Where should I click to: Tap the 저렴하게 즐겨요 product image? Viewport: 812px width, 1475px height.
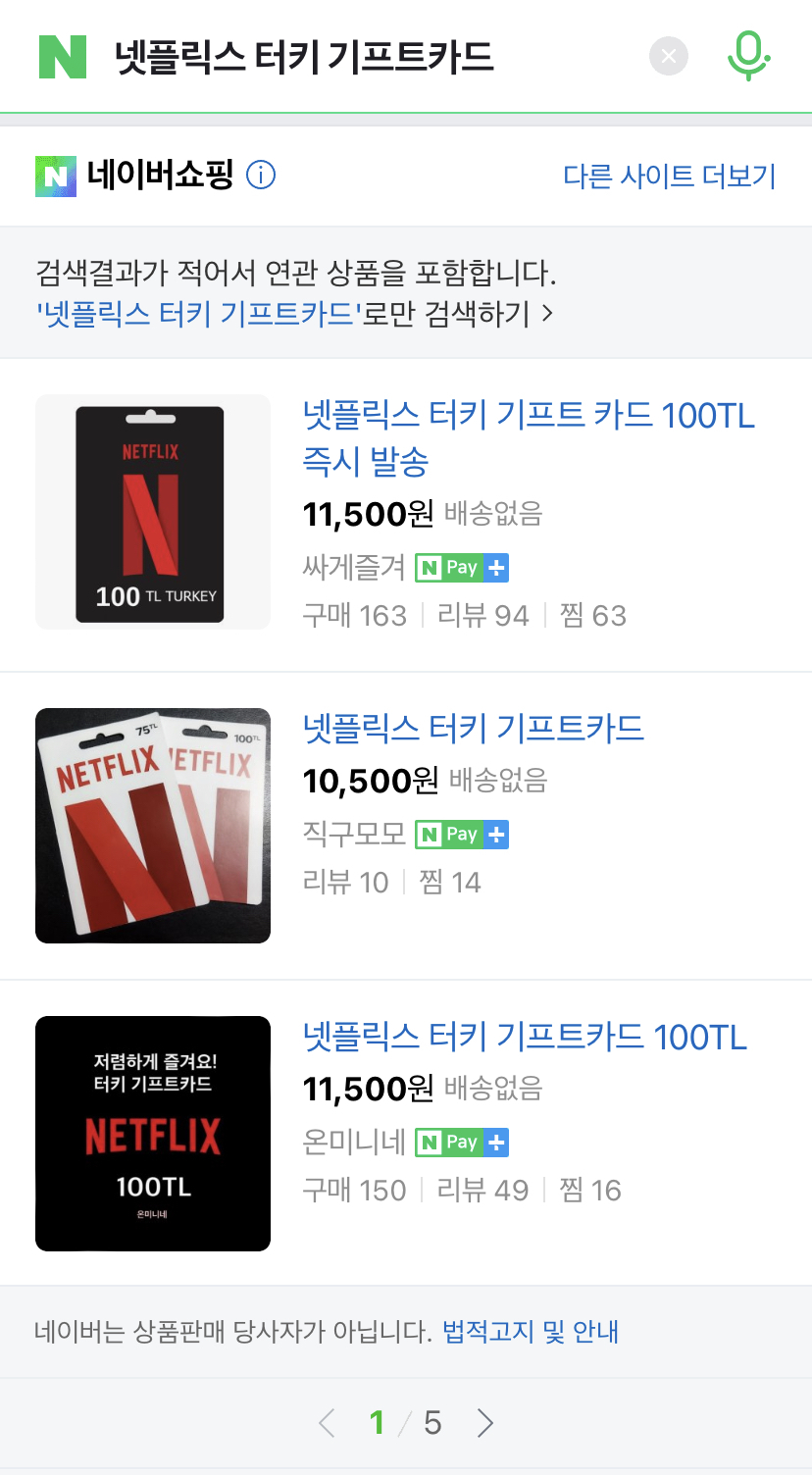click(153, 1134)
